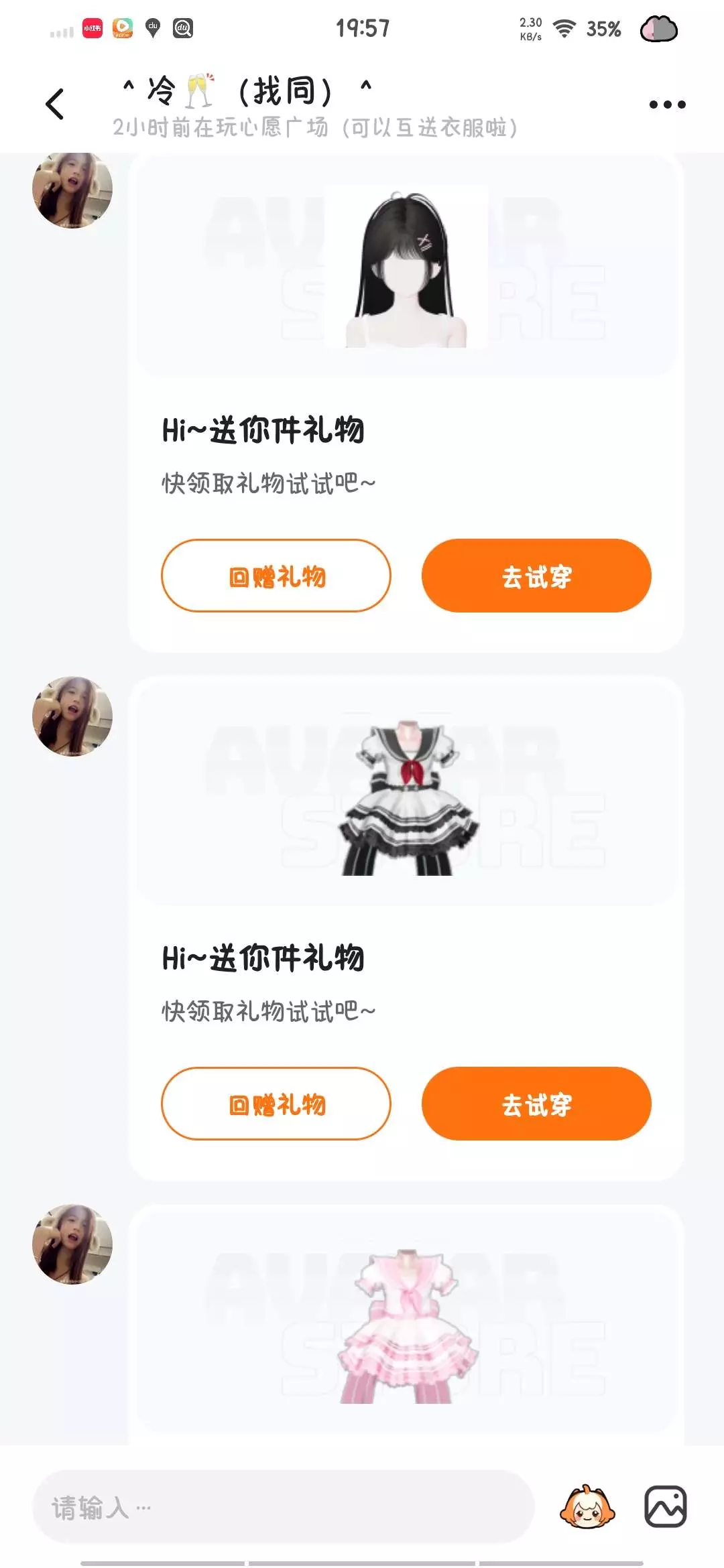Tap 回赠礼物 on the black-and-white sailor dress gift

(x=276, y=1104)
